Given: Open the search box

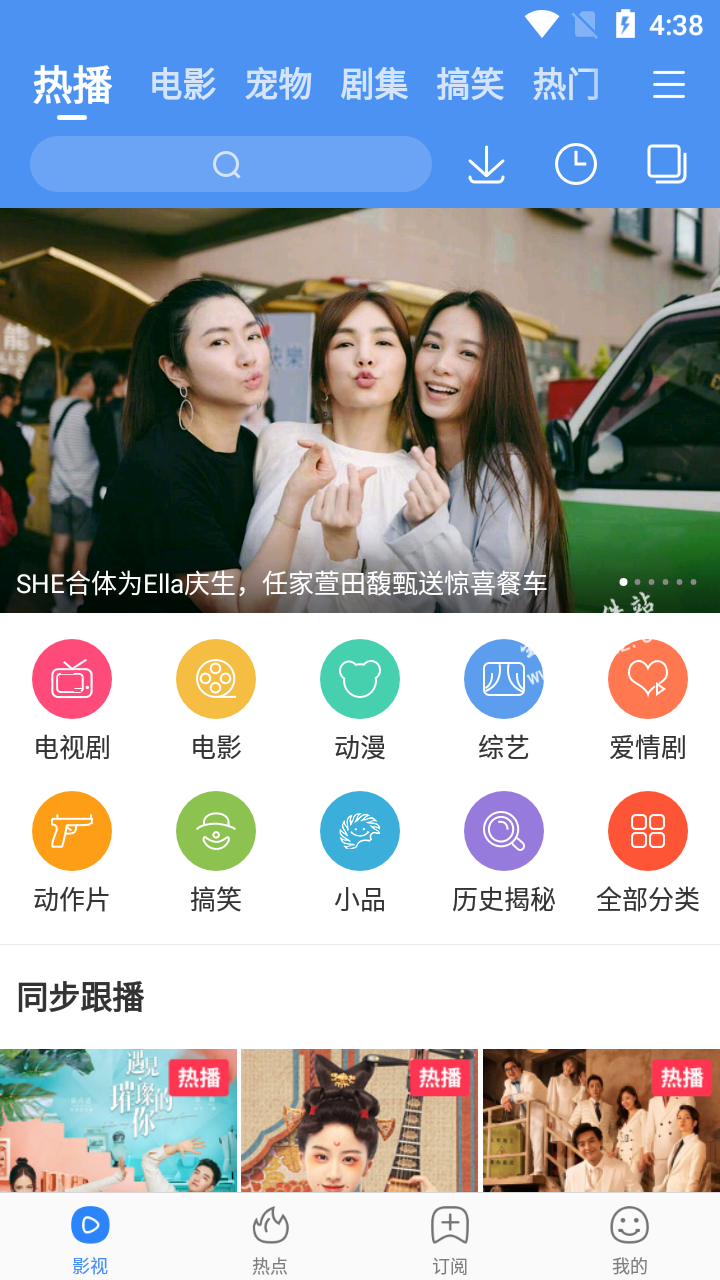Looking at the screenshot, I should (230, 164).
